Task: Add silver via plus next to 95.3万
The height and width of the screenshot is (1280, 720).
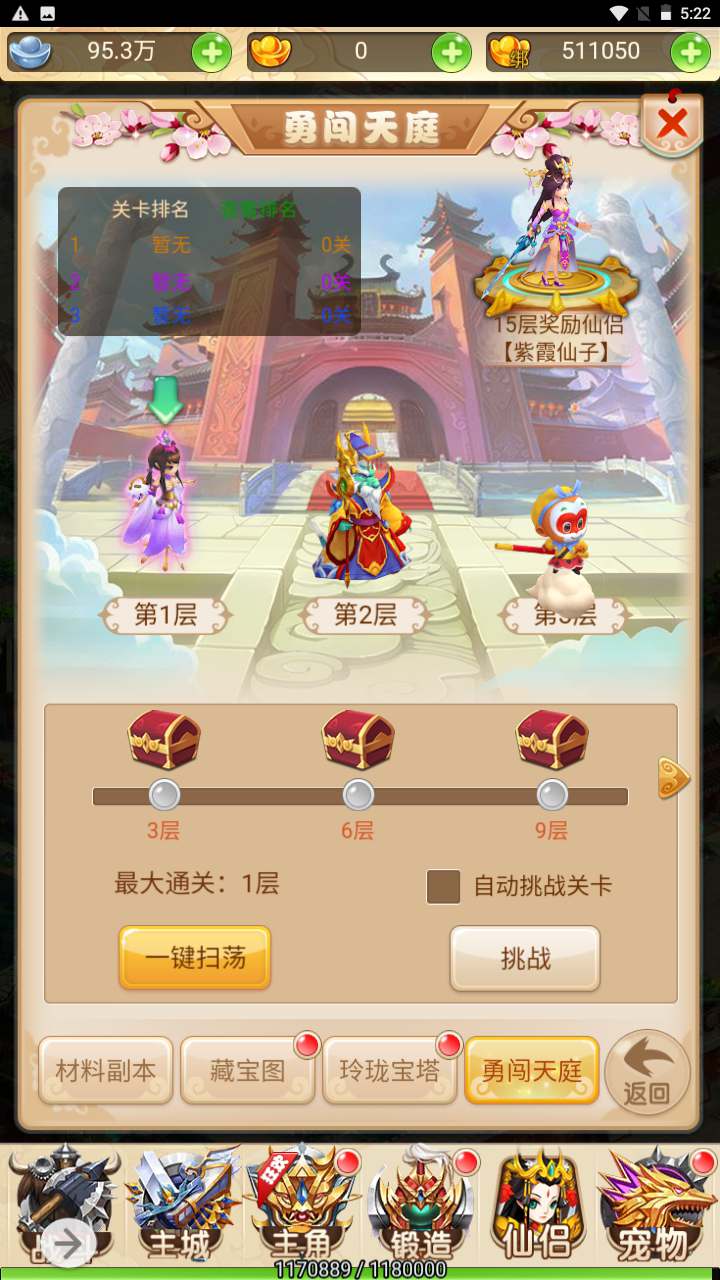Action: tap(211, 52)
